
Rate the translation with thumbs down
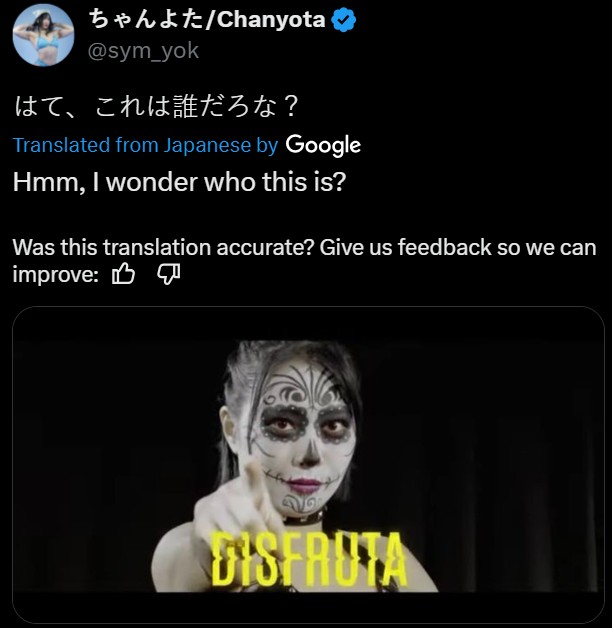pyautogui.click(x=169, y=274)
